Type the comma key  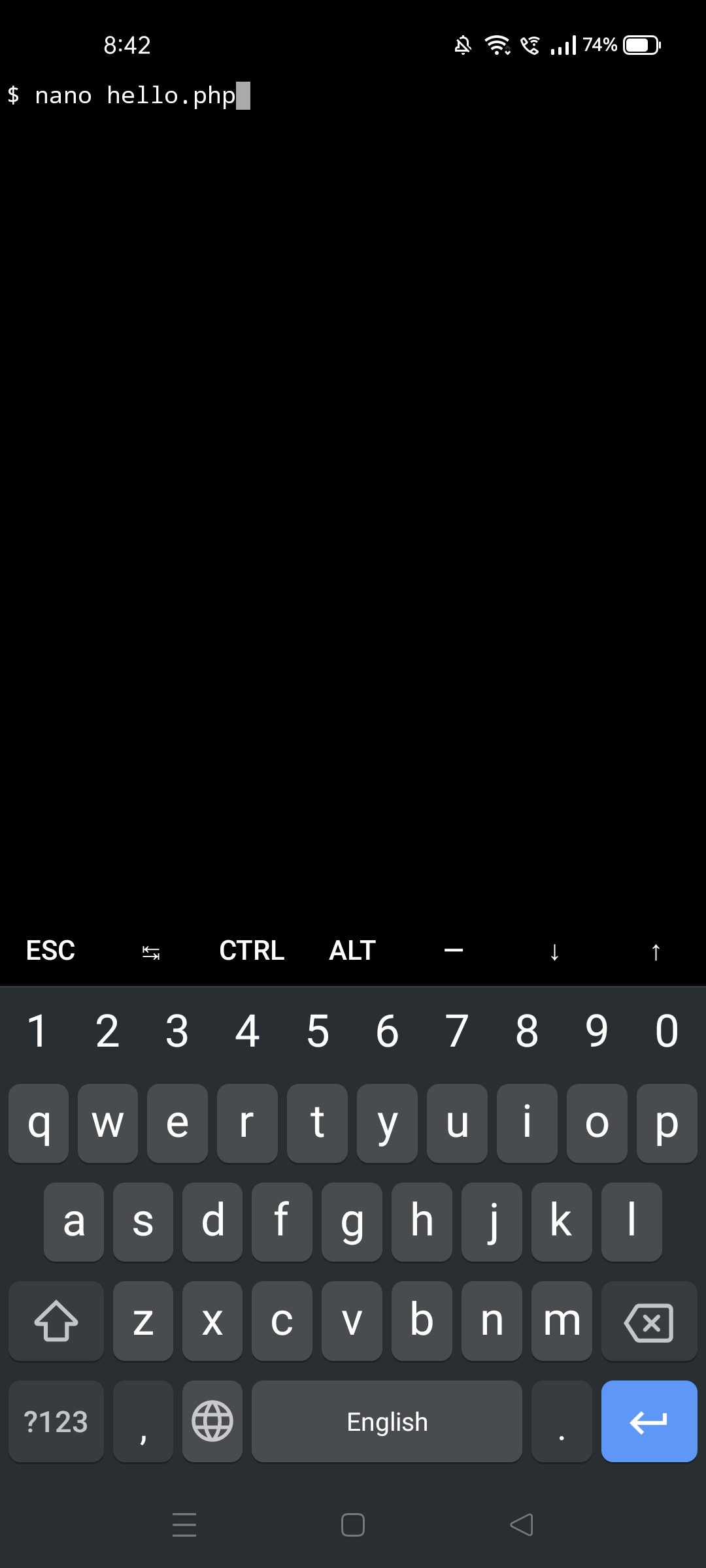[143, 1421]
